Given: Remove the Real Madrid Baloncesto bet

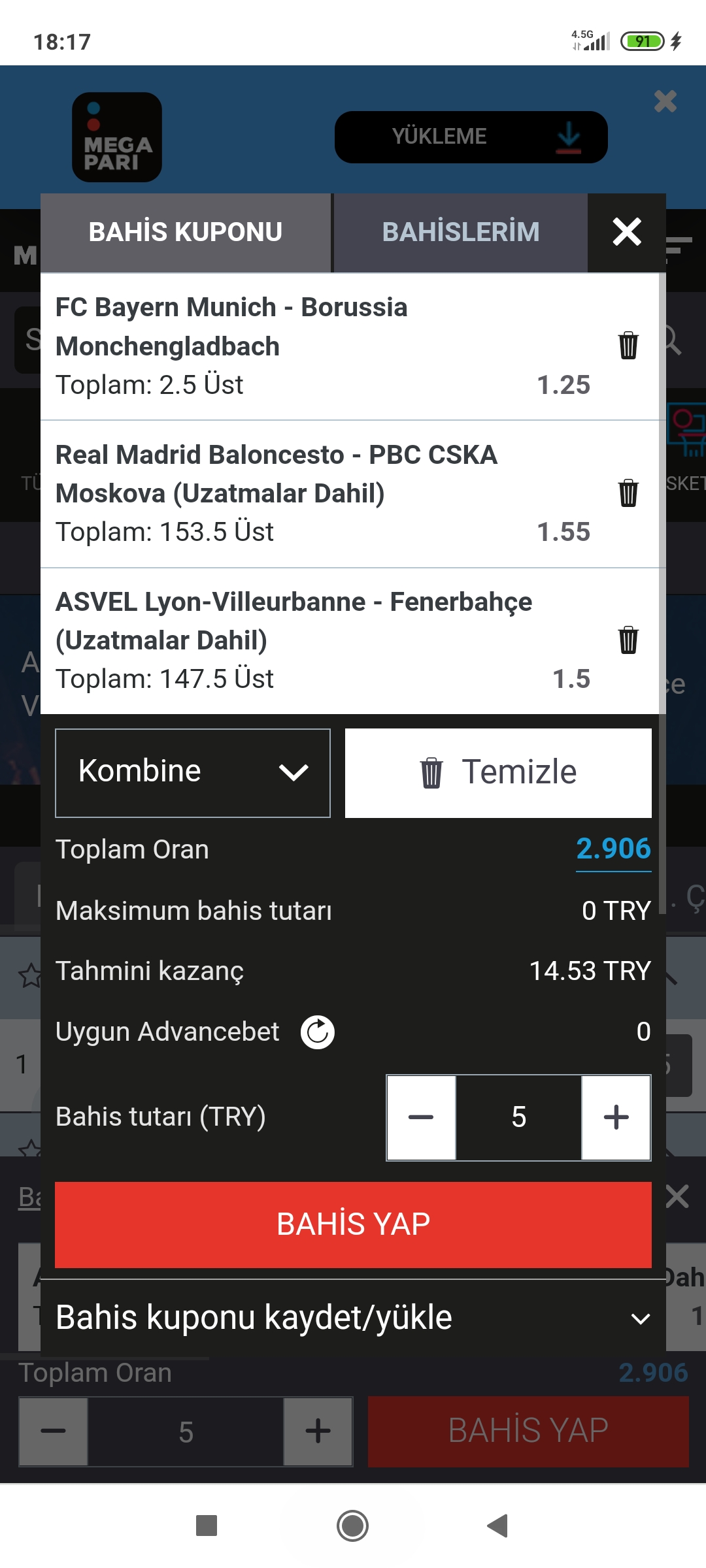Looking at the screenshot, I should [x=628, y=493].
